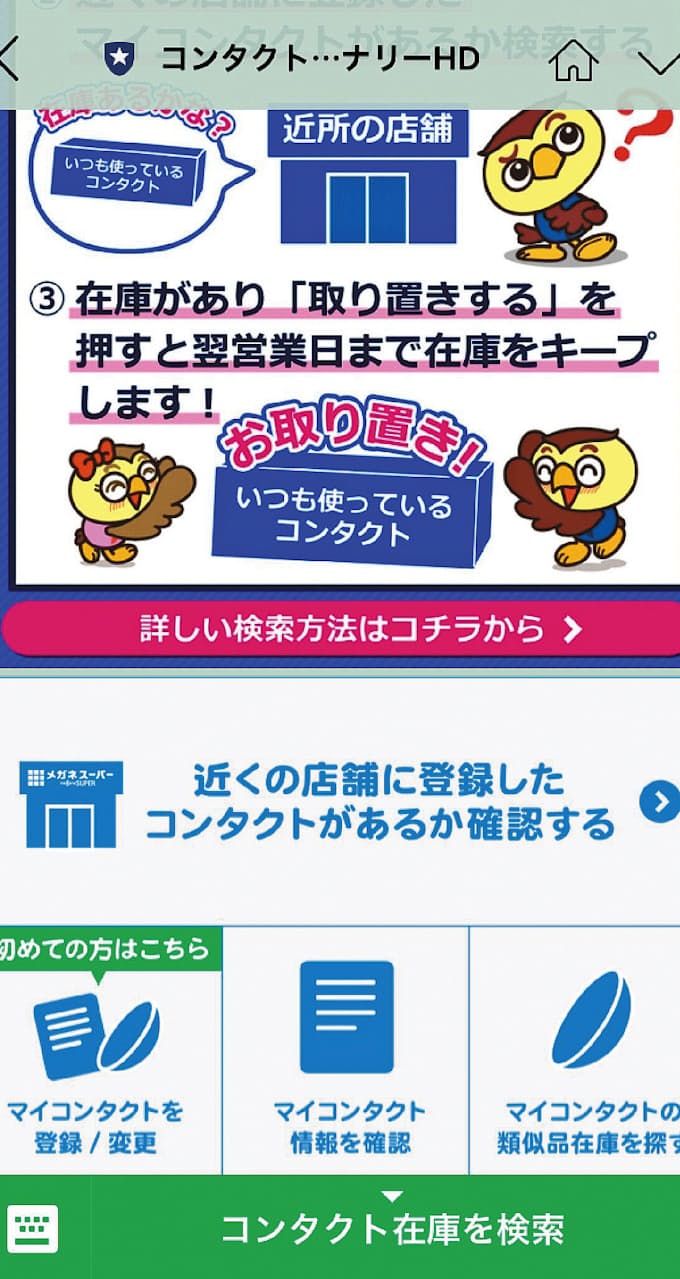Go back using the header arrow
The width and height of the screenshot is (680, 1279).
(10, 60)
